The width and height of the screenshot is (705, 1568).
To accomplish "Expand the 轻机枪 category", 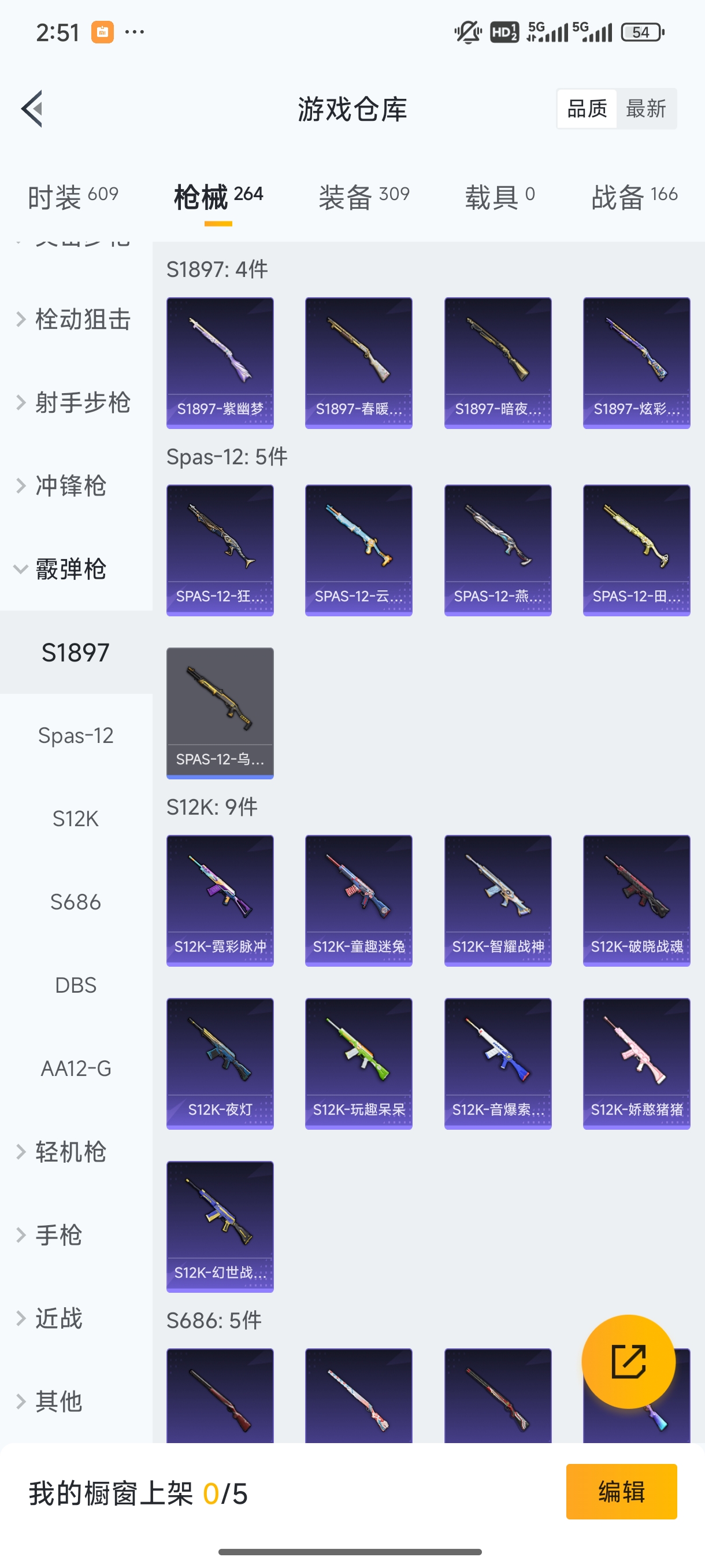I will [x=70, y=1152].
